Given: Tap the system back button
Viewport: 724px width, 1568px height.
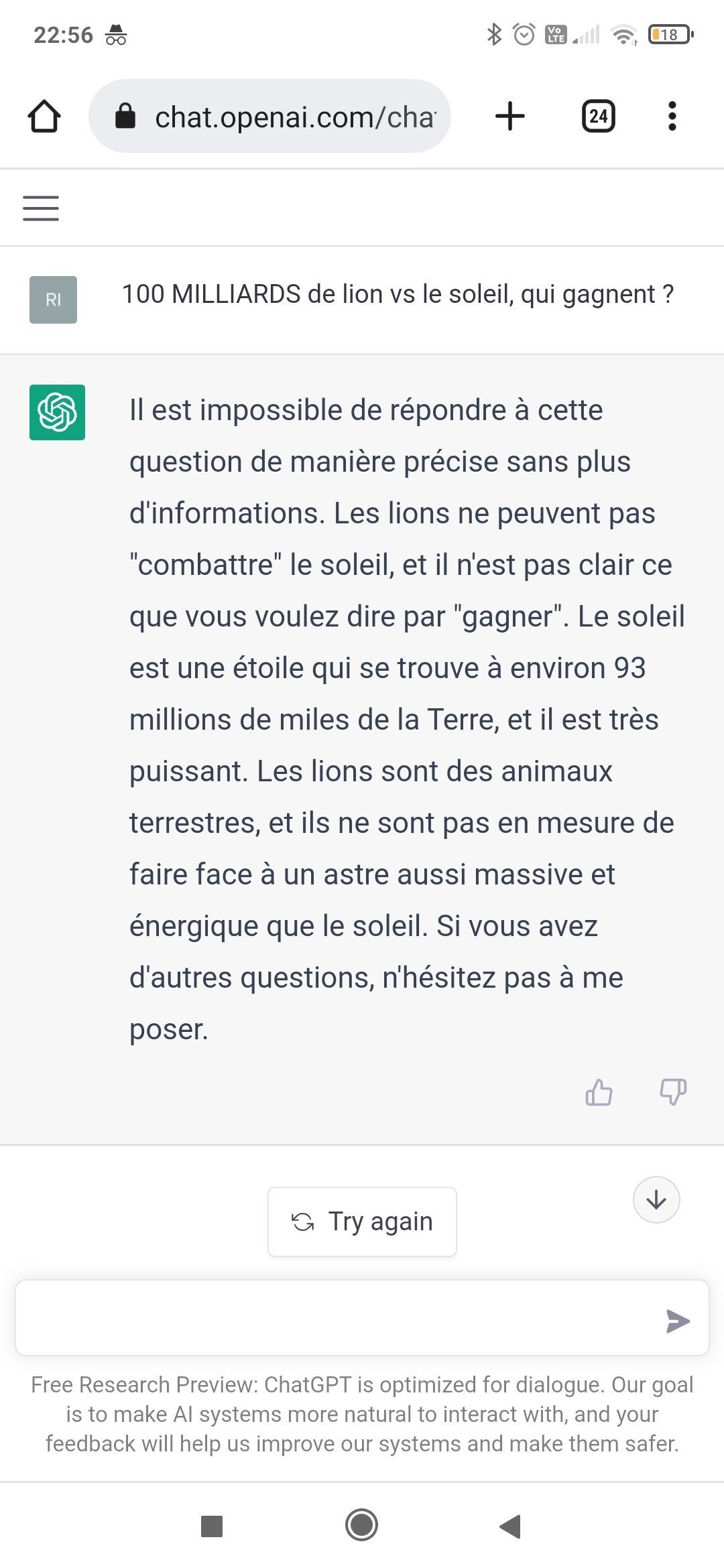Looking at the screenshot, I should click(510, 1526).
